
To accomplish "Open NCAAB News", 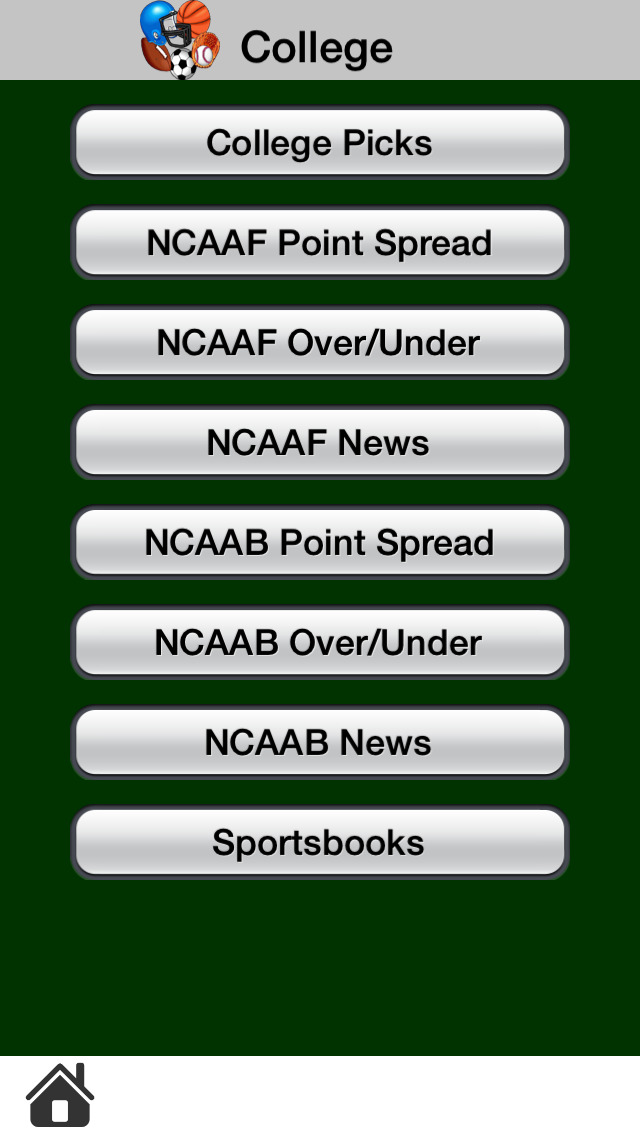I will [x=320, y=743].
